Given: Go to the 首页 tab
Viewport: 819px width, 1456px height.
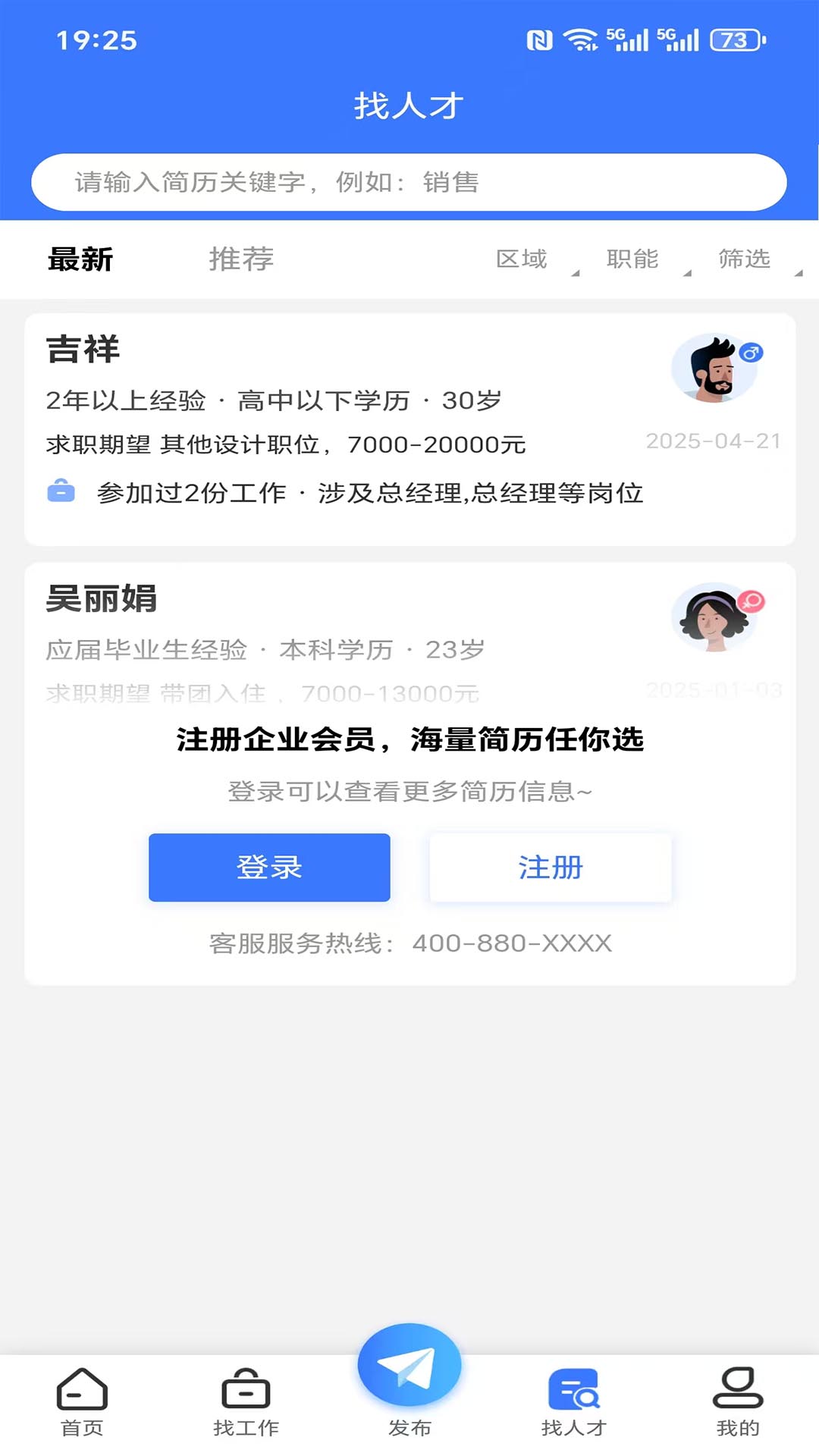Looking at the screenshot, I should [82, 1402].
